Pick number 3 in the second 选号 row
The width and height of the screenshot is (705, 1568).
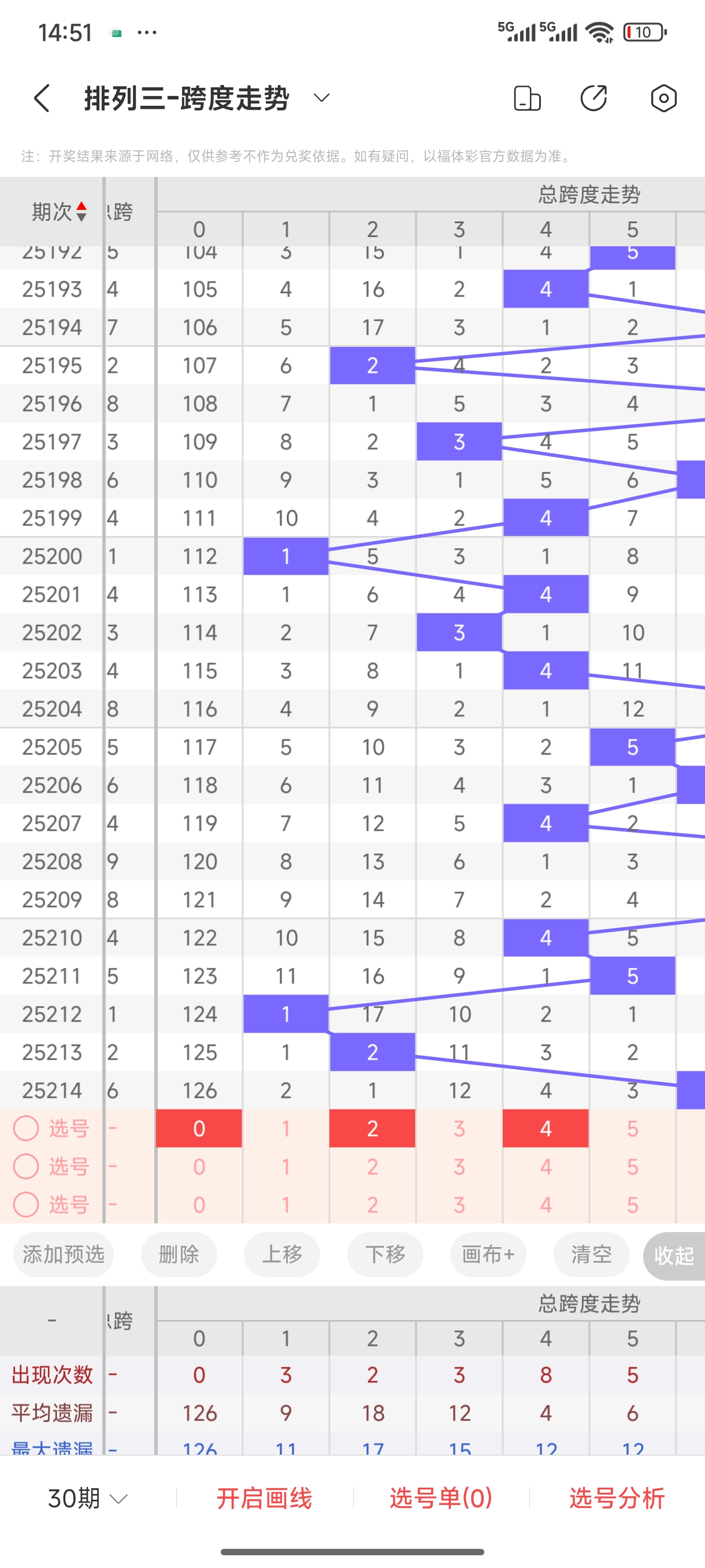coord(459,1166)
